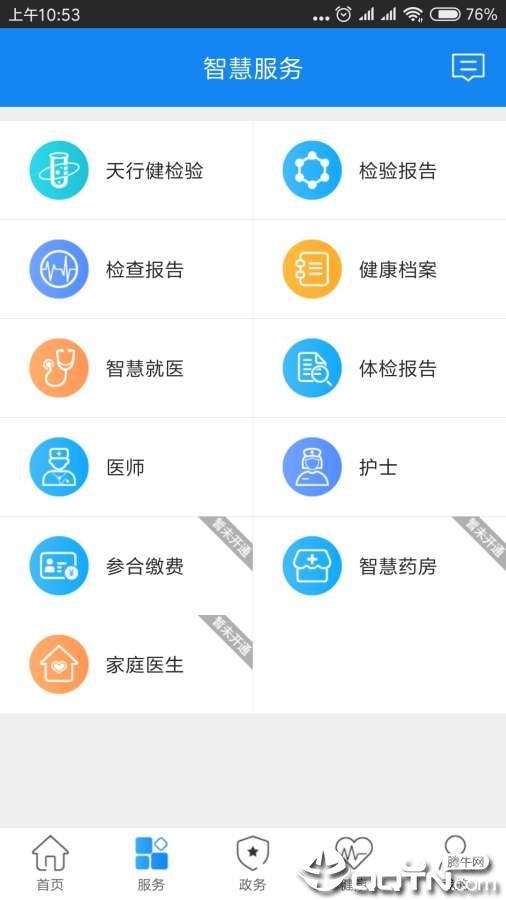Open 检验报告
This screenshot has height=900, width=506.
tap(380, 170)
